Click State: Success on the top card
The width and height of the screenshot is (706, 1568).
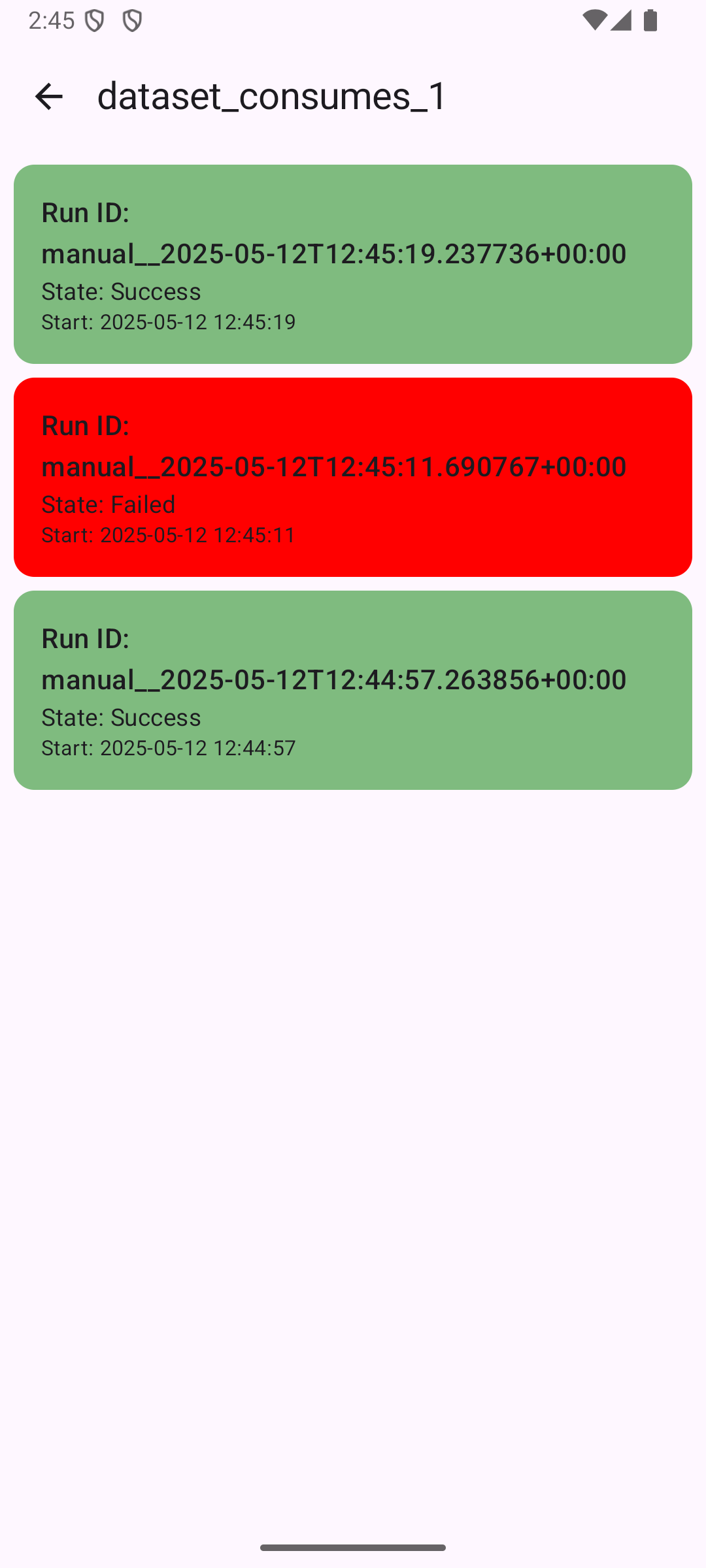[121, 291]
